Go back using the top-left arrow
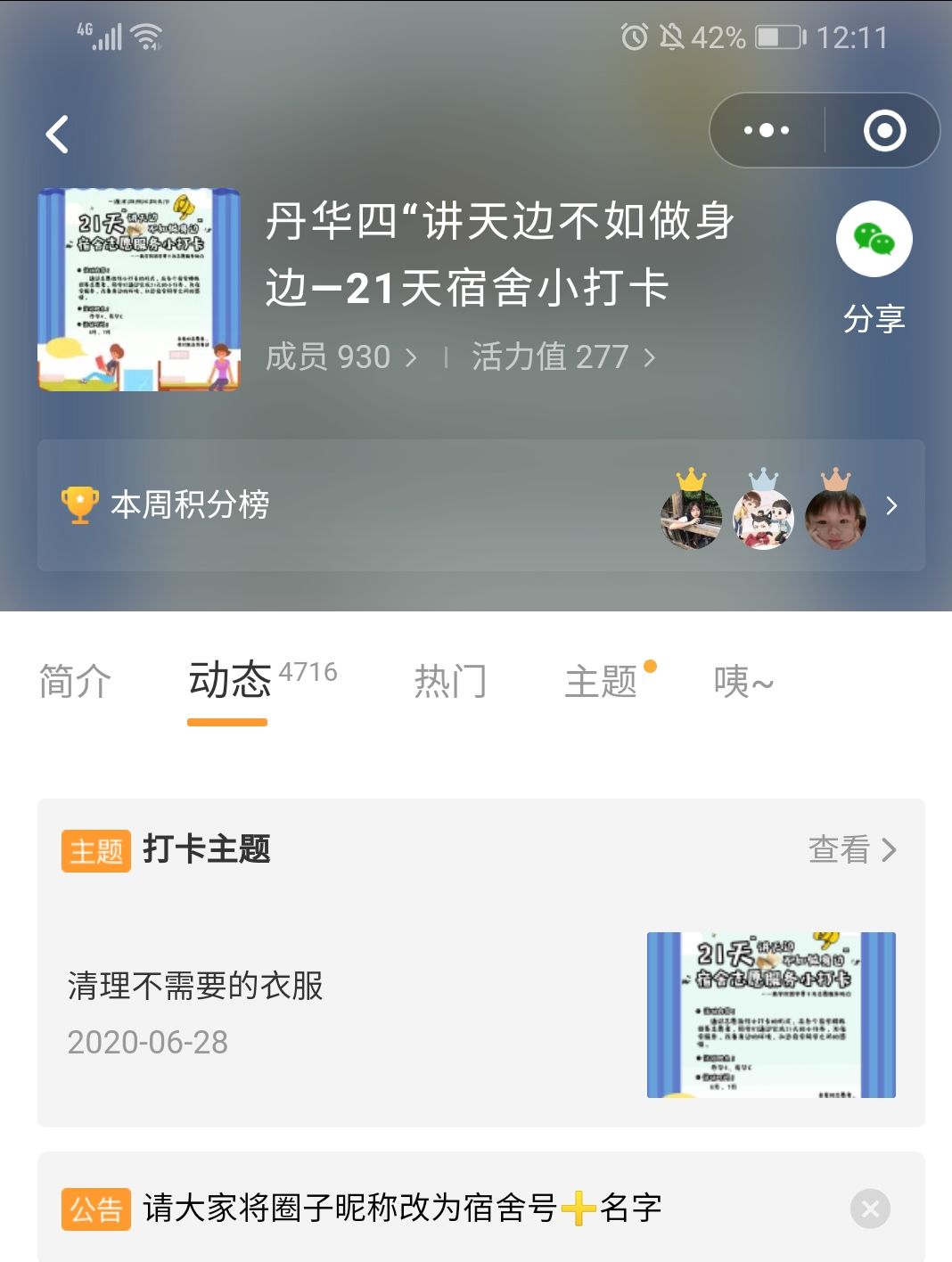 coord(58,135)
